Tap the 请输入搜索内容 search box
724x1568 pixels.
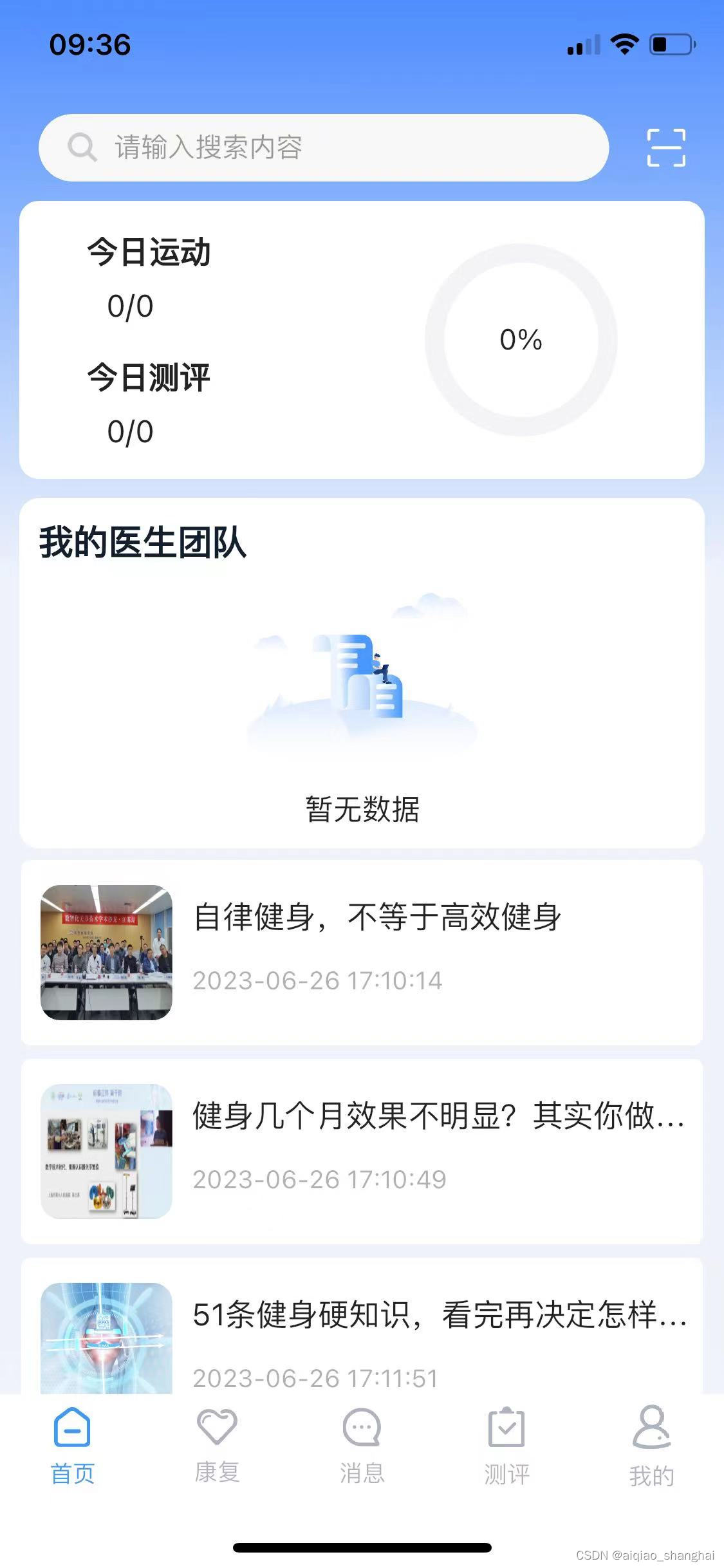pyautogui.click(x=323, y=147)
